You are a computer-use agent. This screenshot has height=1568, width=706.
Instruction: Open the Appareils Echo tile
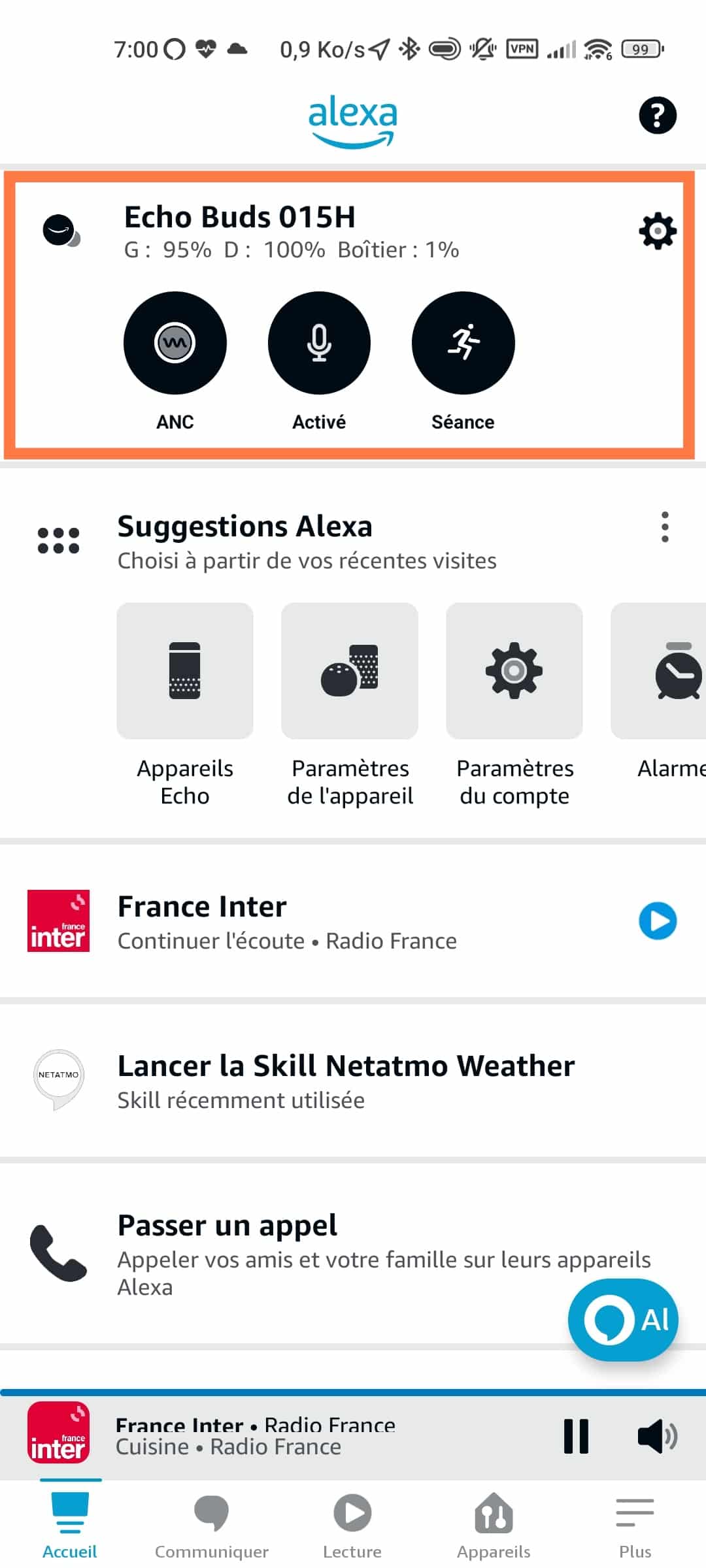click(185, 706)
